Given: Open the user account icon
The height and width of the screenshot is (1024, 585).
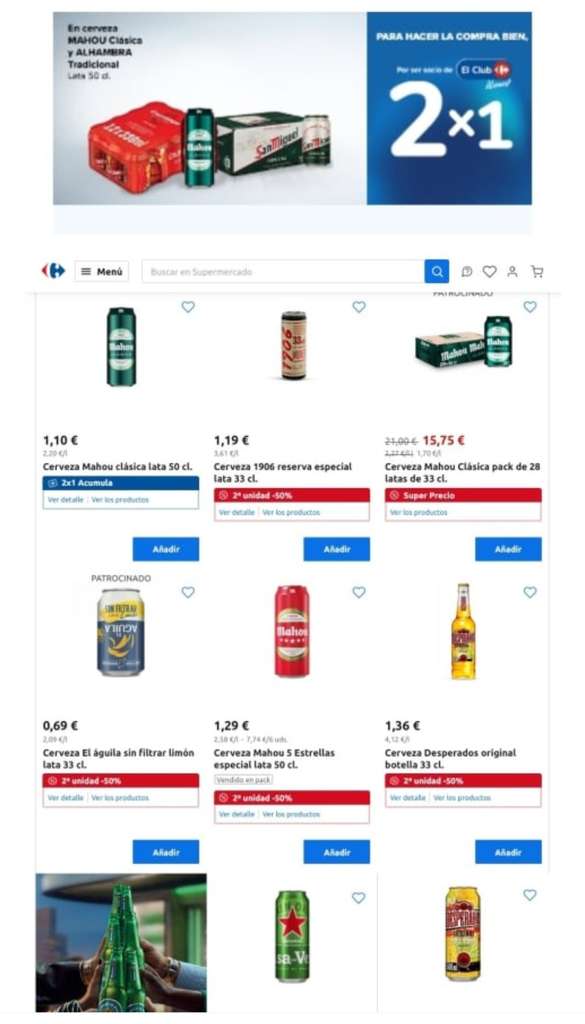Looking at the screenshot, I should (513, 272).
